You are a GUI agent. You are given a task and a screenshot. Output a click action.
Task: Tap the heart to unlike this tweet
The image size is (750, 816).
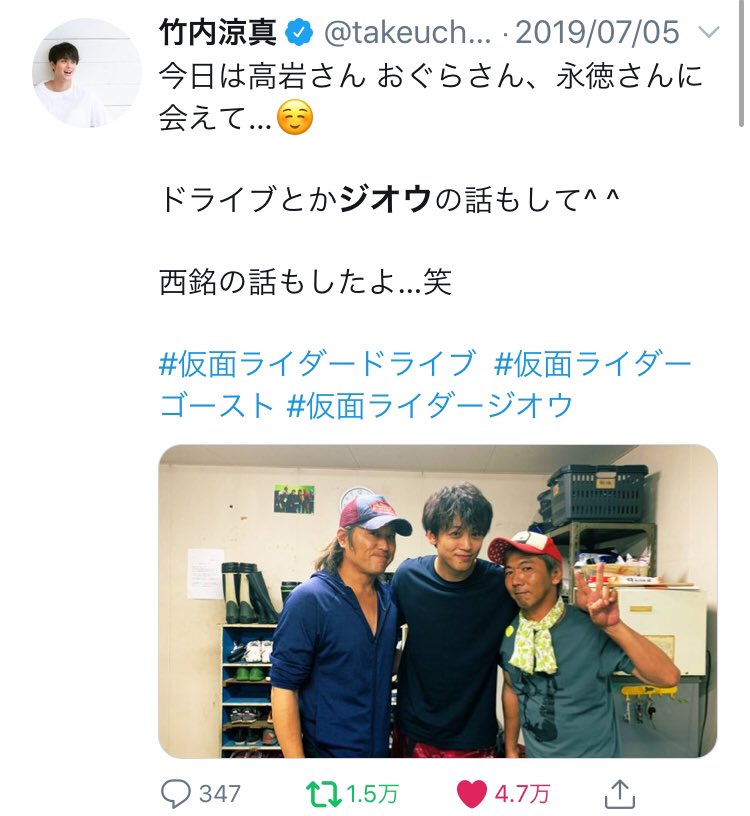click(x=471, y=793)
